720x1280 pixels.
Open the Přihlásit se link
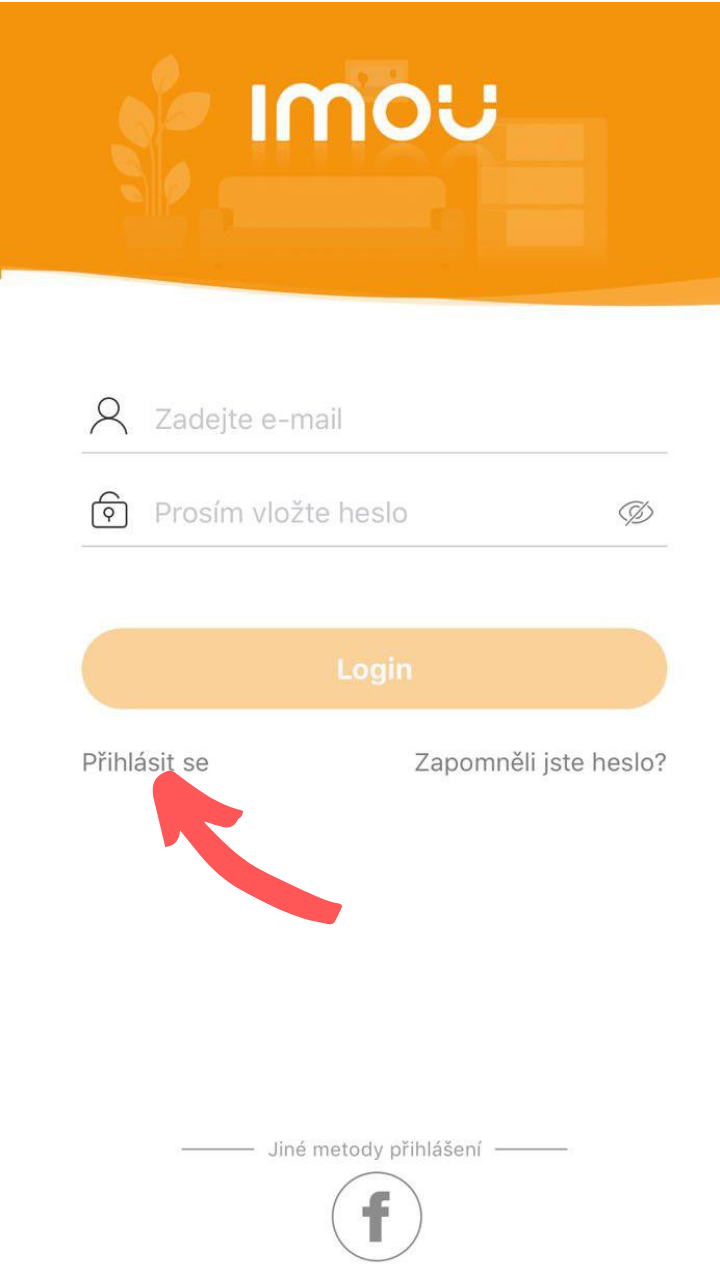click(x=145, y=763)
